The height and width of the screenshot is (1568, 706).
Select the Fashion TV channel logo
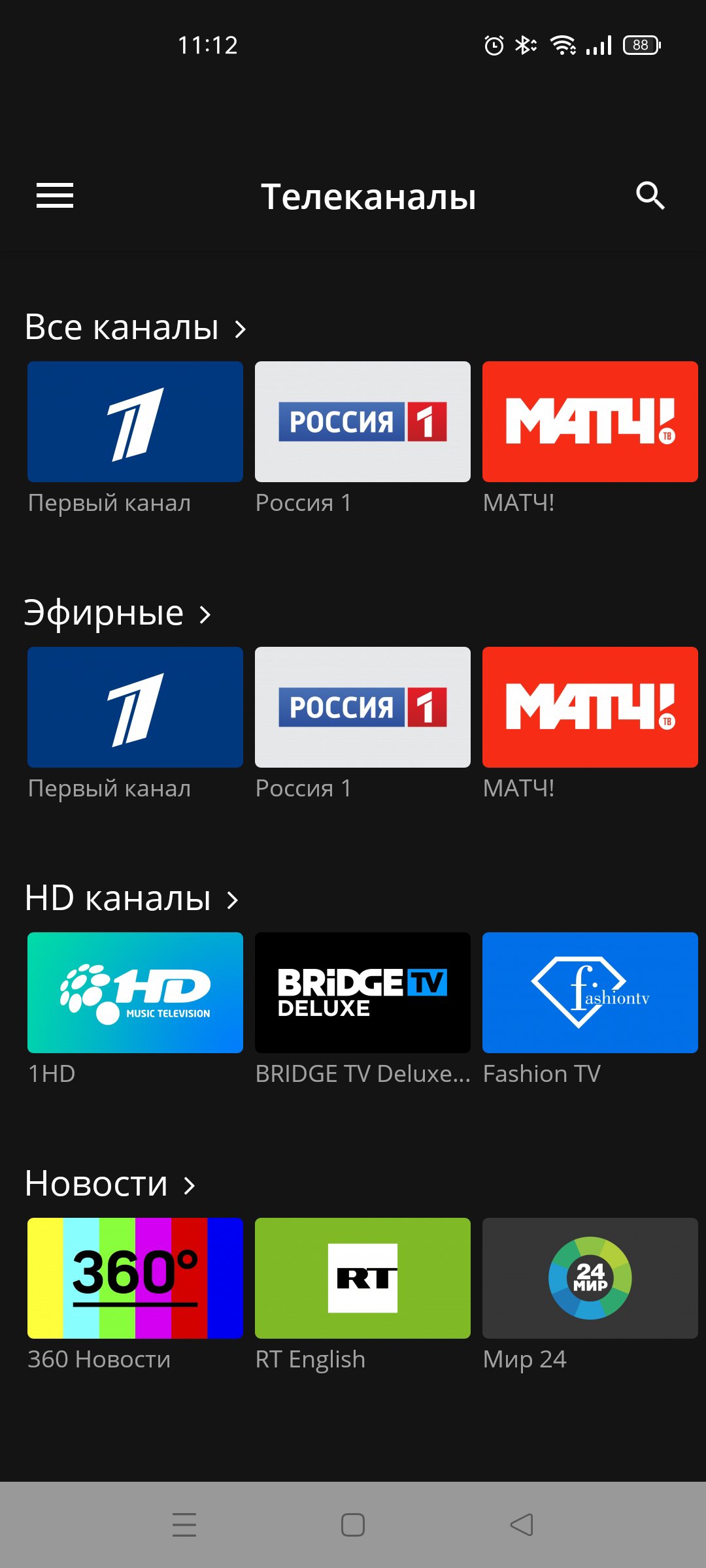click(590, 992)
